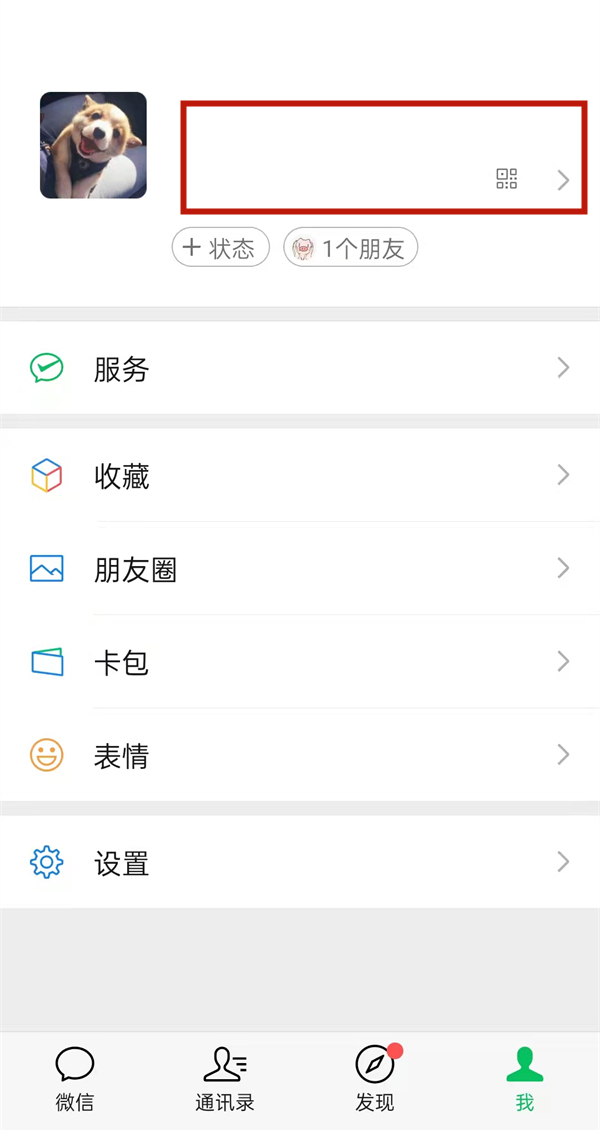Open 设置 settings

(x=300, y=862)
